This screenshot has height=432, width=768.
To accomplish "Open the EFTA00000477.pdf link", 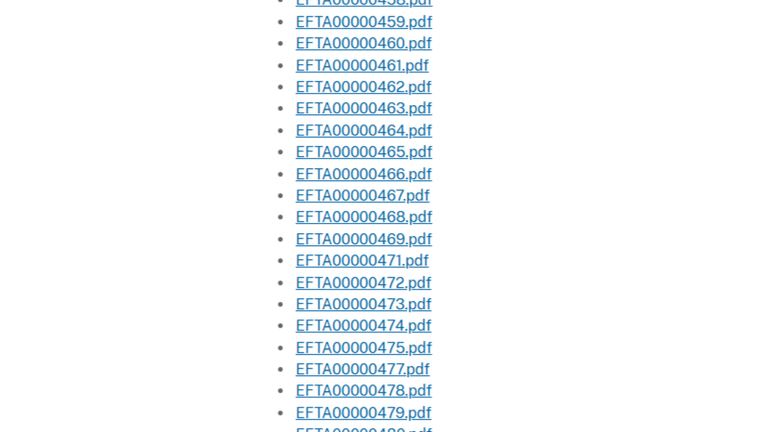I will point(362,369).
